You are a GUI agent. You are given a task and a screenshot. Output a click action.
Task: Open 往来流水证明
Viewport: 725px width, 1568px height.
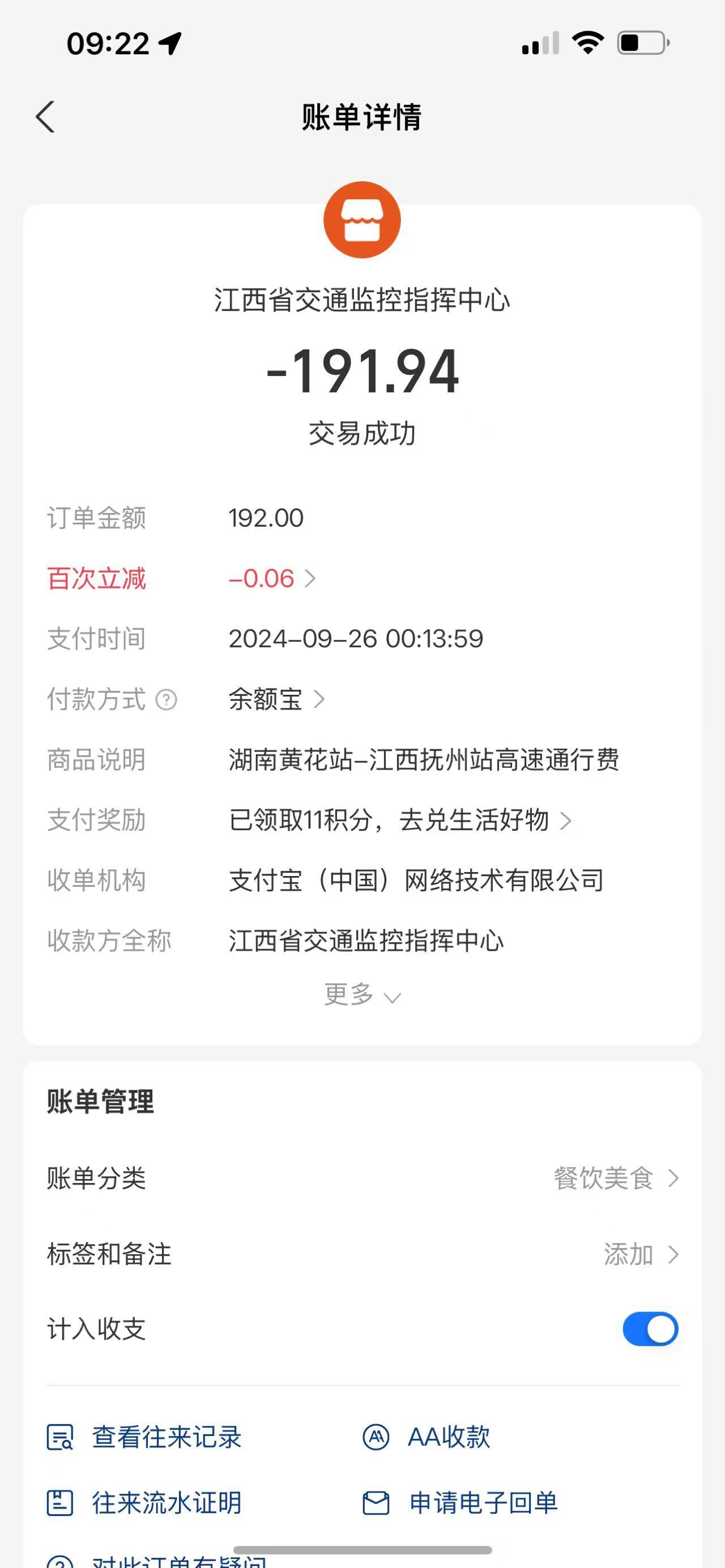[144, 1503]
